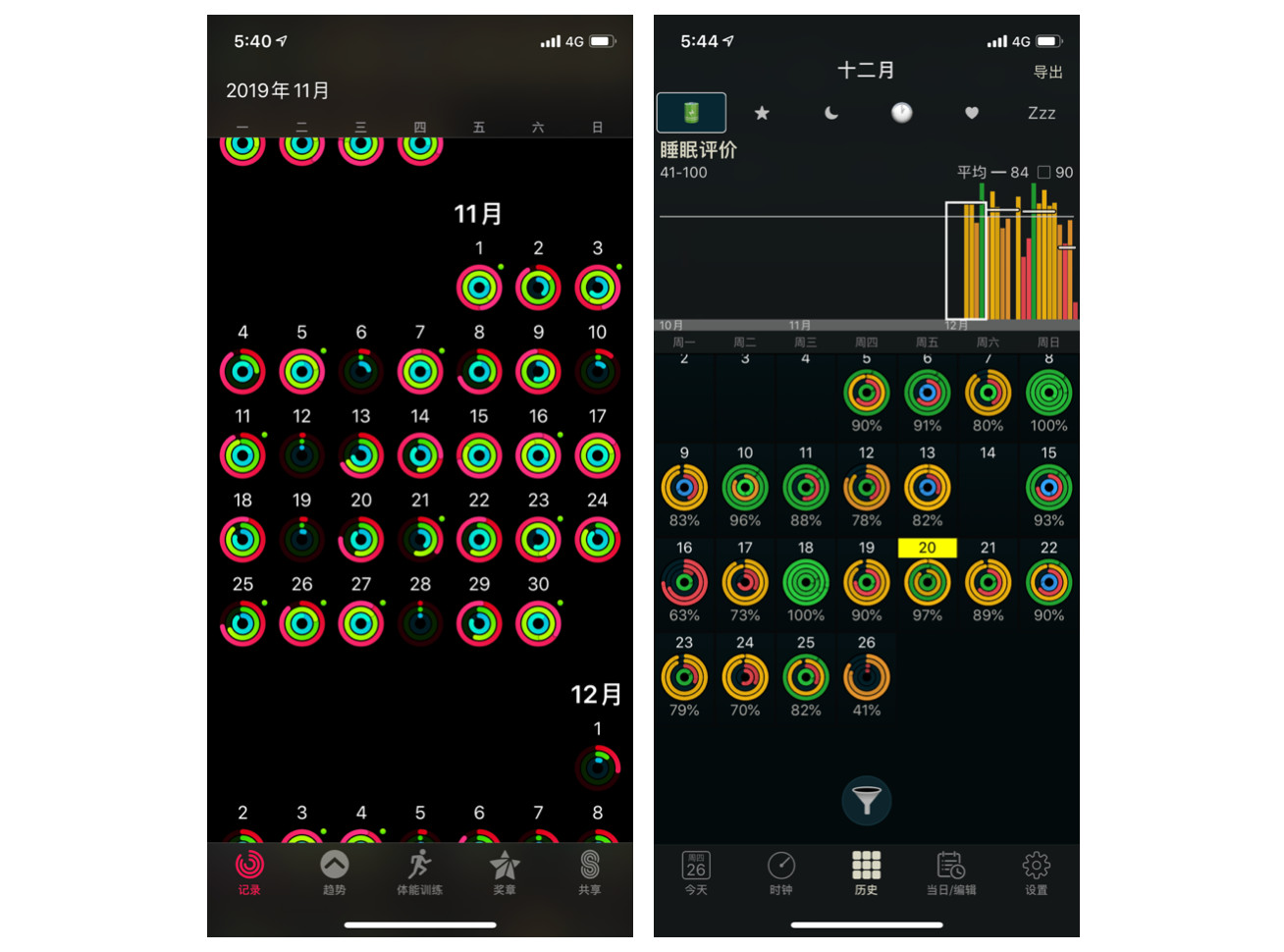Open the 体能训练 tab
The image size is (1284, 952).
pos(419,872)
